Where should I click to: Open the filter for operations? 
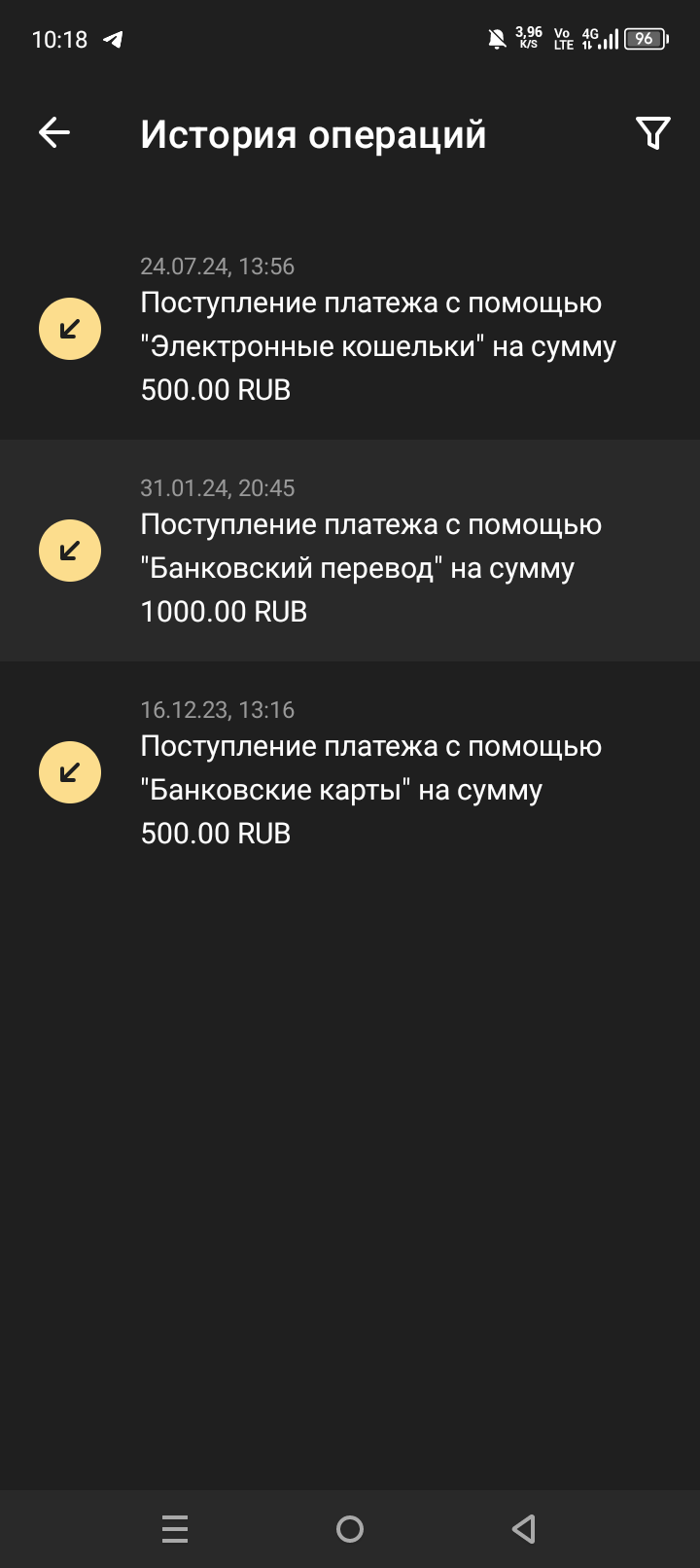tap(652, 133)
